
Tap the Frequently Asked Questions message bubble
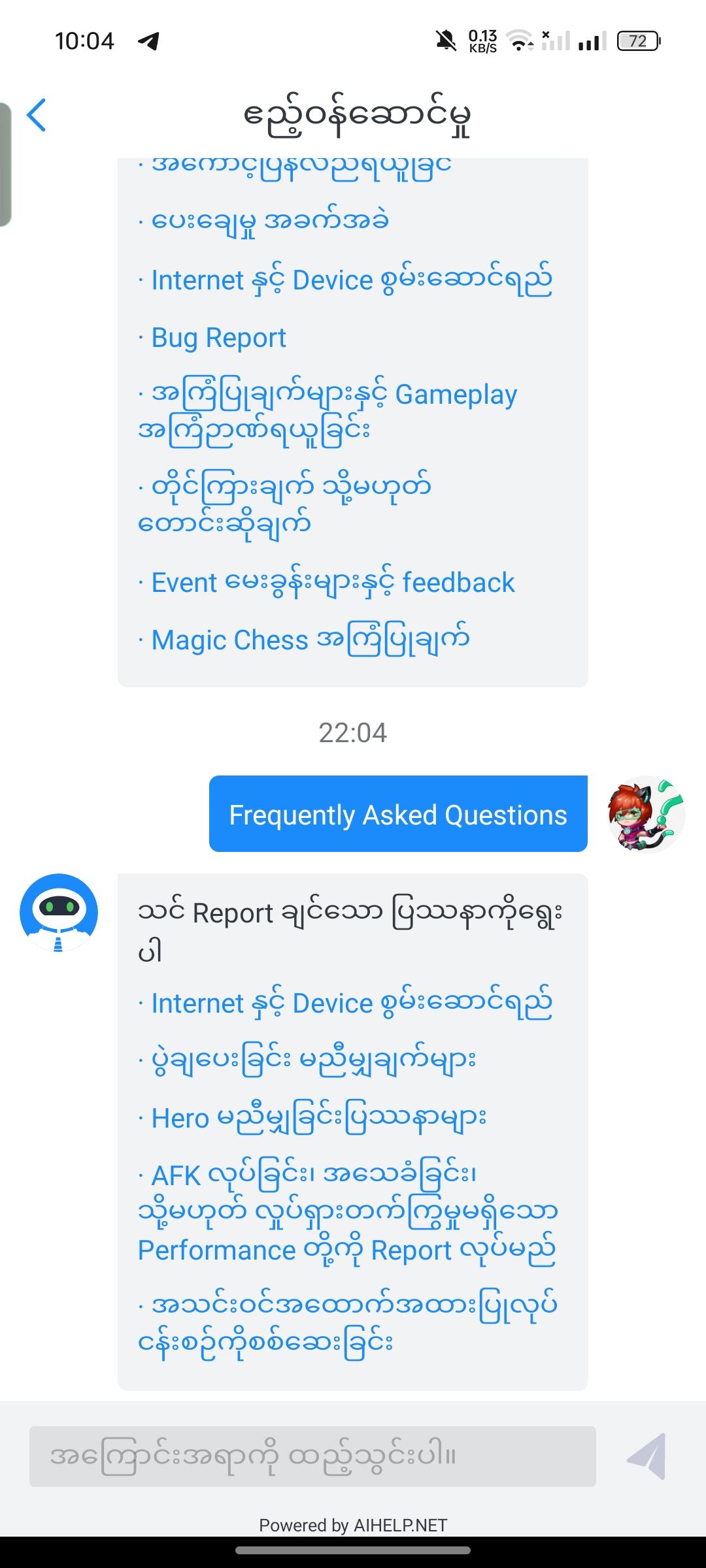pyautogui.click(x=397, y=815)
